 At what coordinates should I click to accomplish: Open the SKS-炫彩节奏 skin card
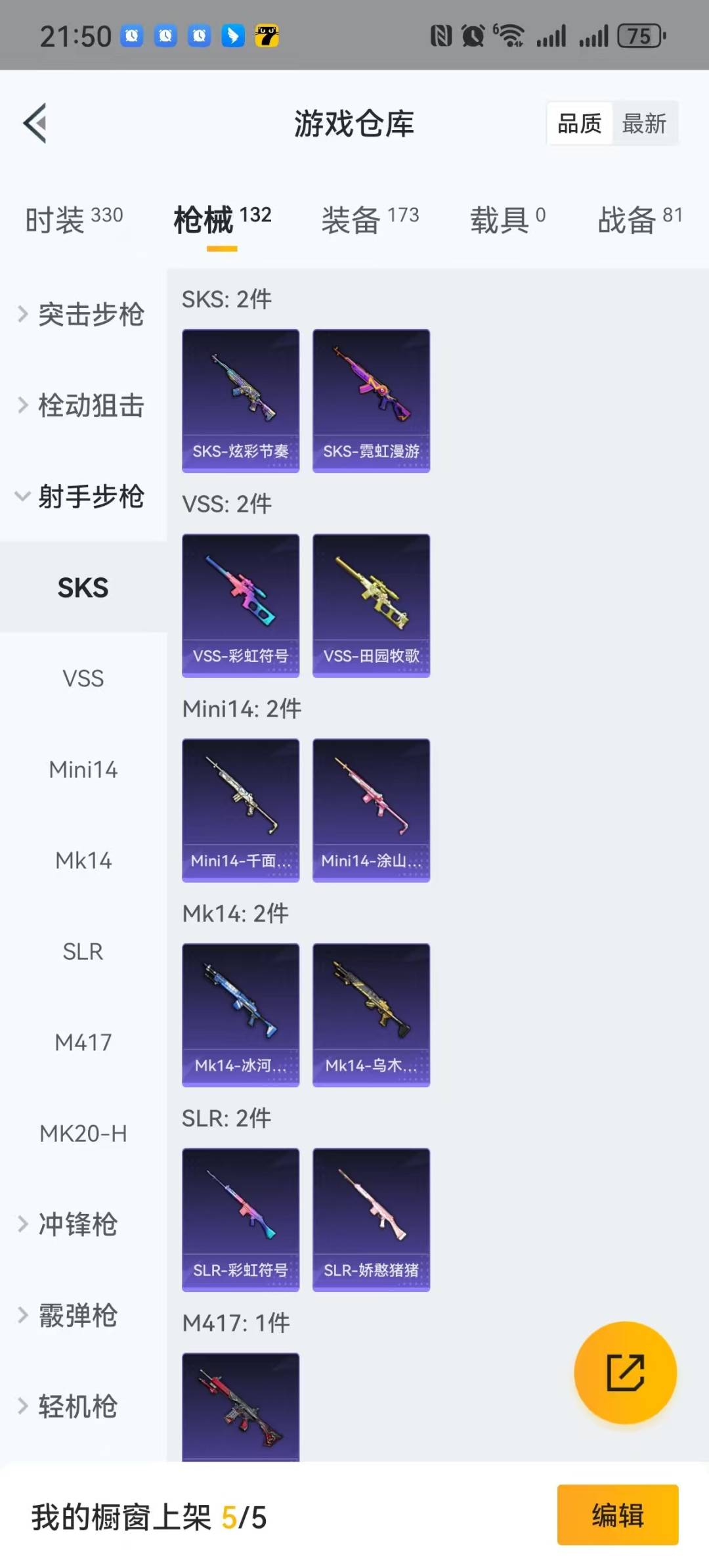(x=240, y=401)
